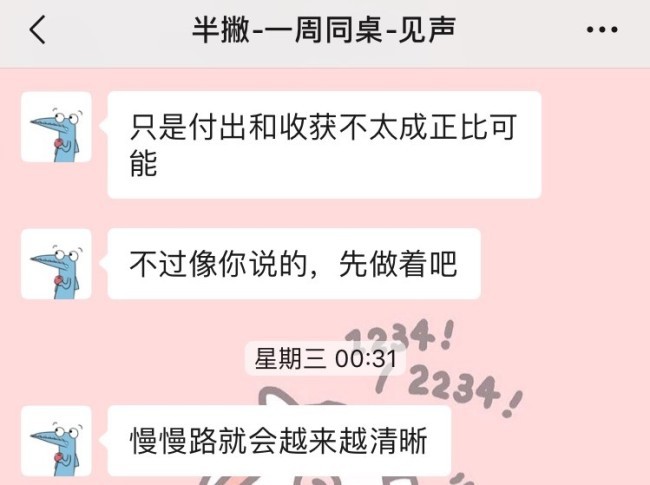
Task: Open the chat's three-dot menu
Action: 601,30
